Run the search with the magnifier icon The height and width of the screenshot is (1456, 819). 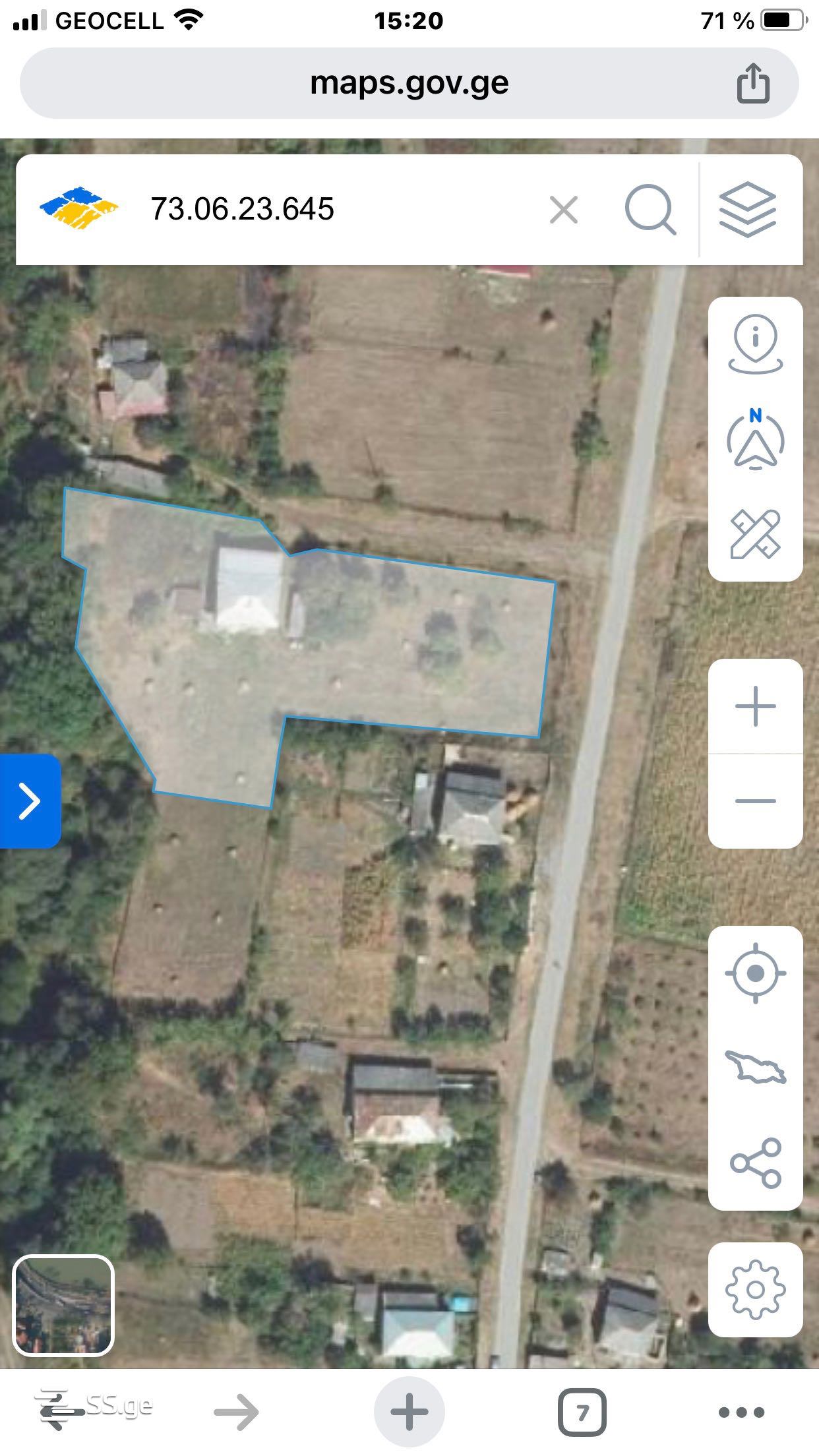coord(650,210)
